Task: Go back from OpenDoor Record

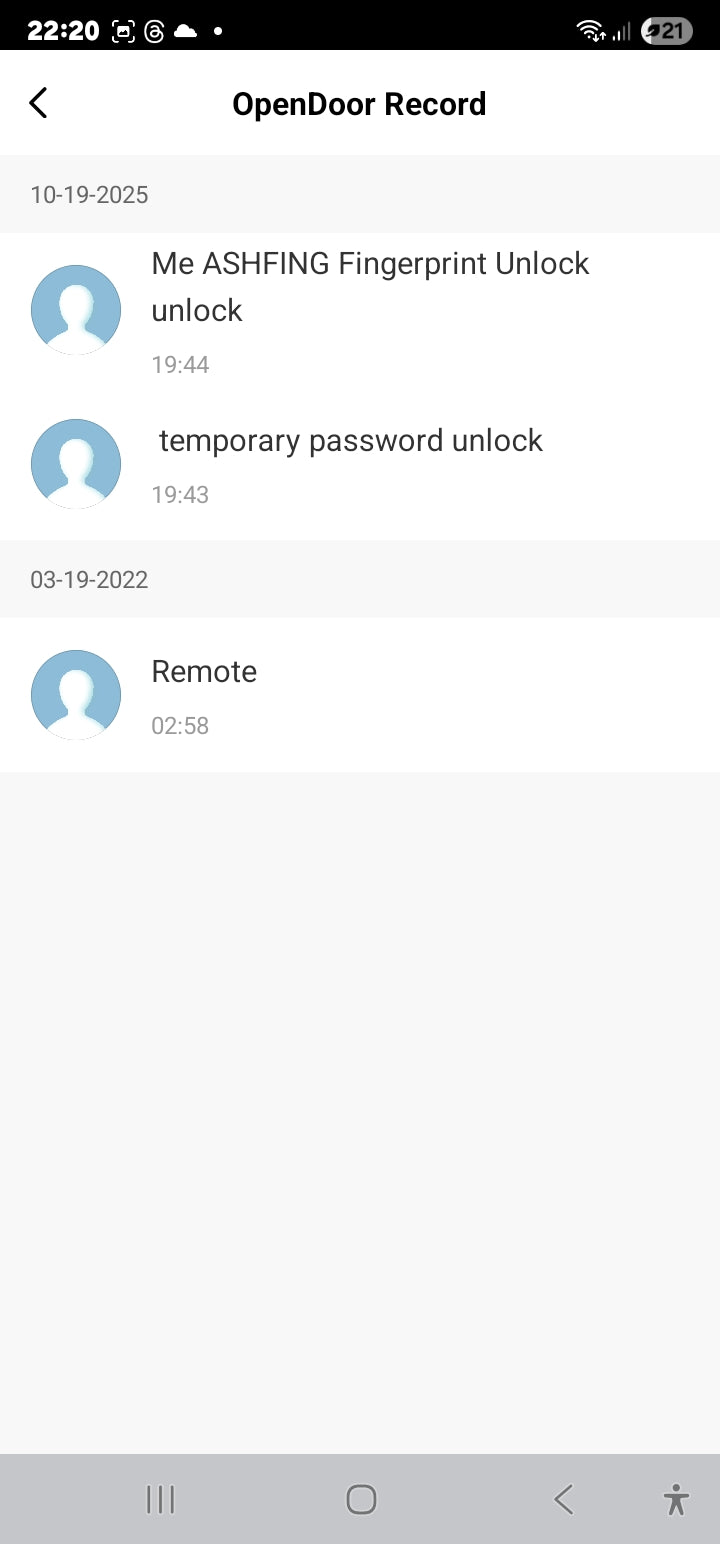Action: point(39,103)
